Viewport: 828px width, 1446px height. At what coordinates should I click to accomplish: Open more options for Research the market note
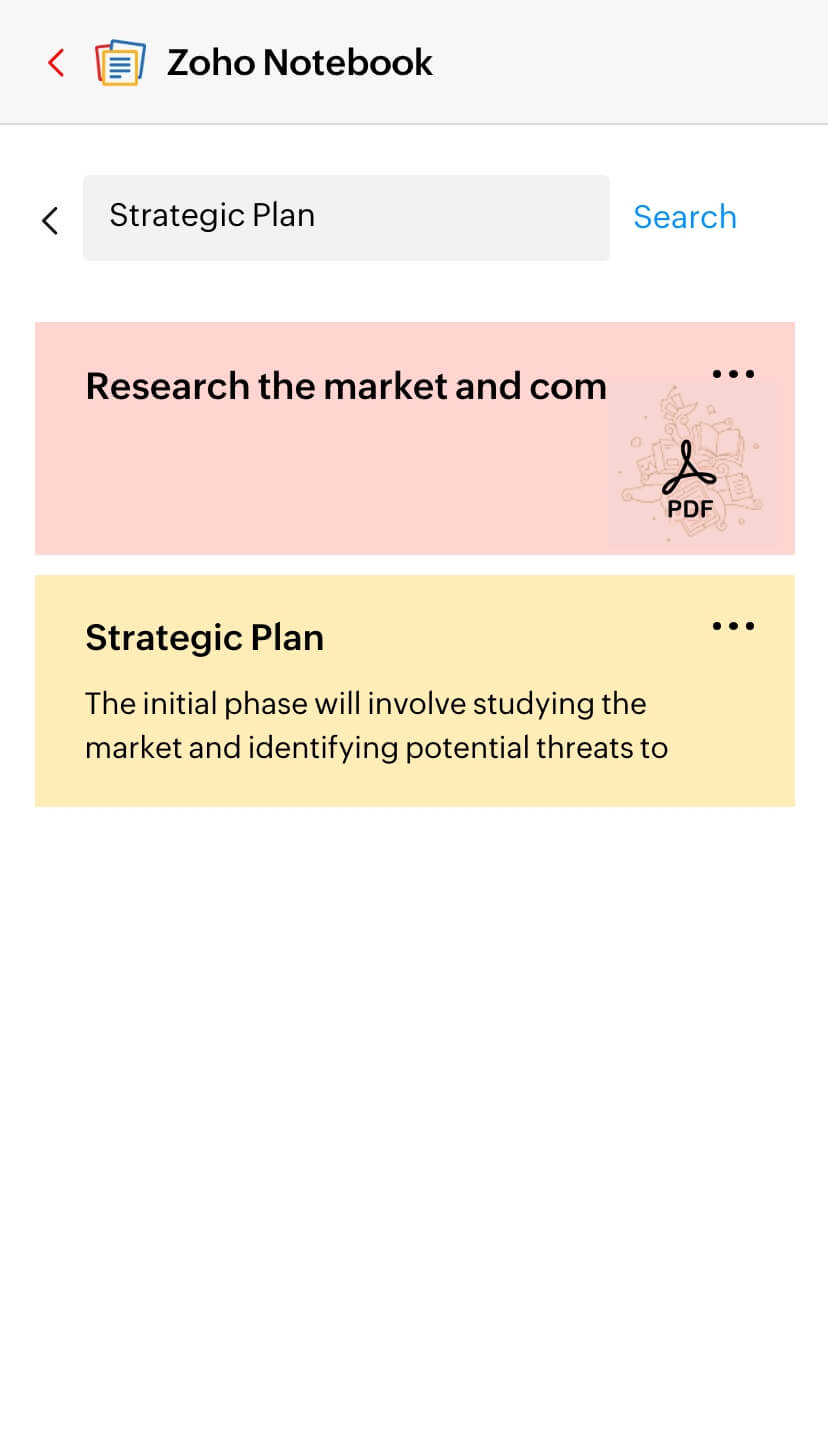pos(733,374)
